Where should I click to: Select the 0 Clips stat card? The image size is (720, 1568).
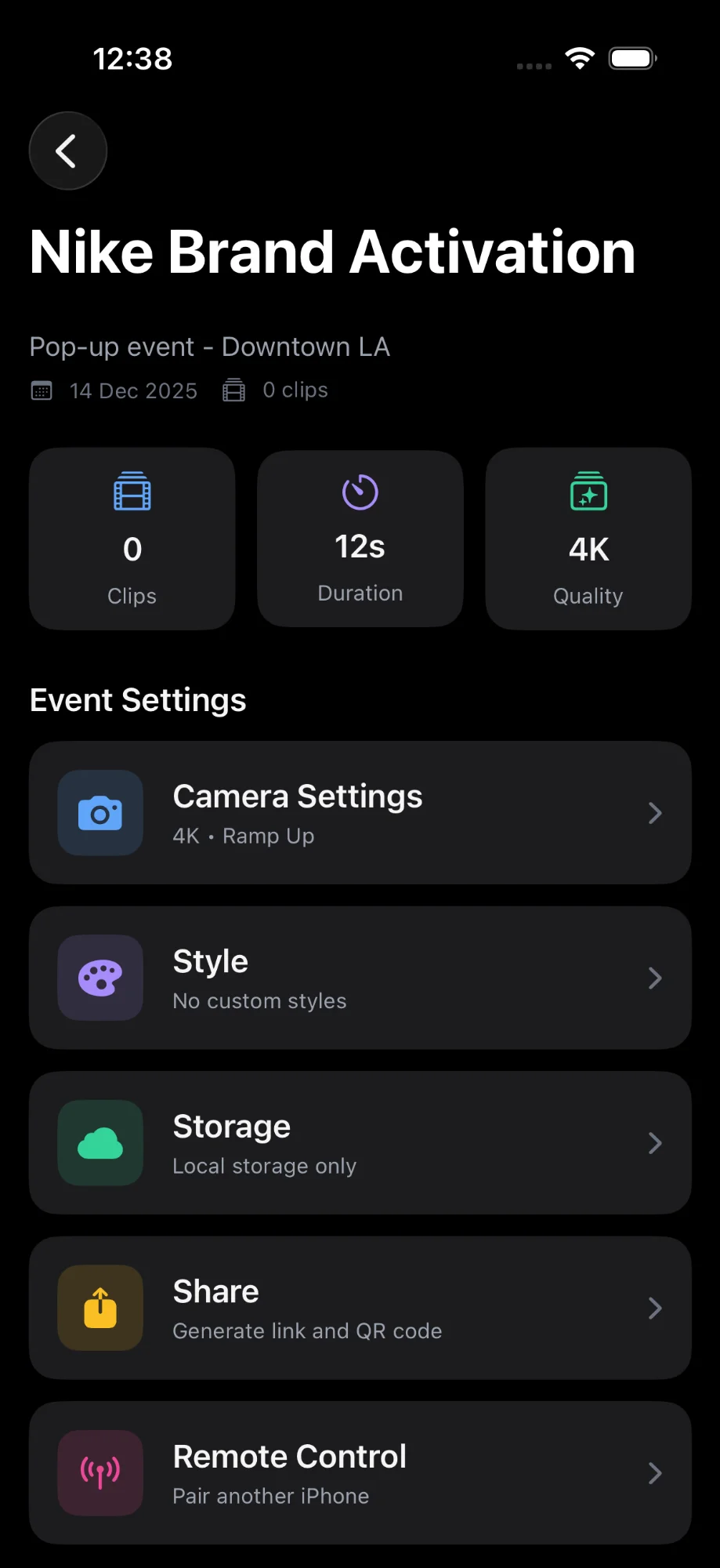point(132,539)
